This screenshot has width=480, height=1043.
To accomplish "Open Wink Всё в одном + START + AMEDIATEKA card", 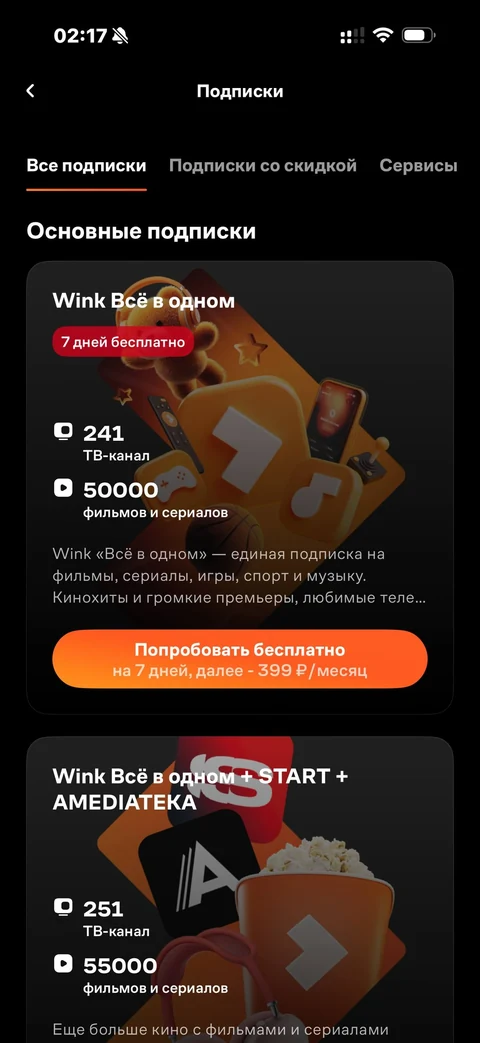I will [x=240, y=890].
